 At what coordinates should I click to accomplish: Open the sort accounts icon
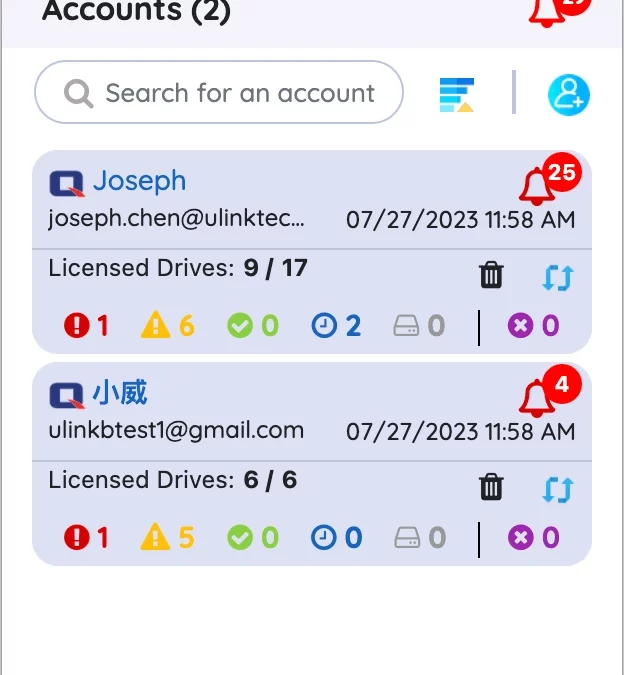coord(457,94)
